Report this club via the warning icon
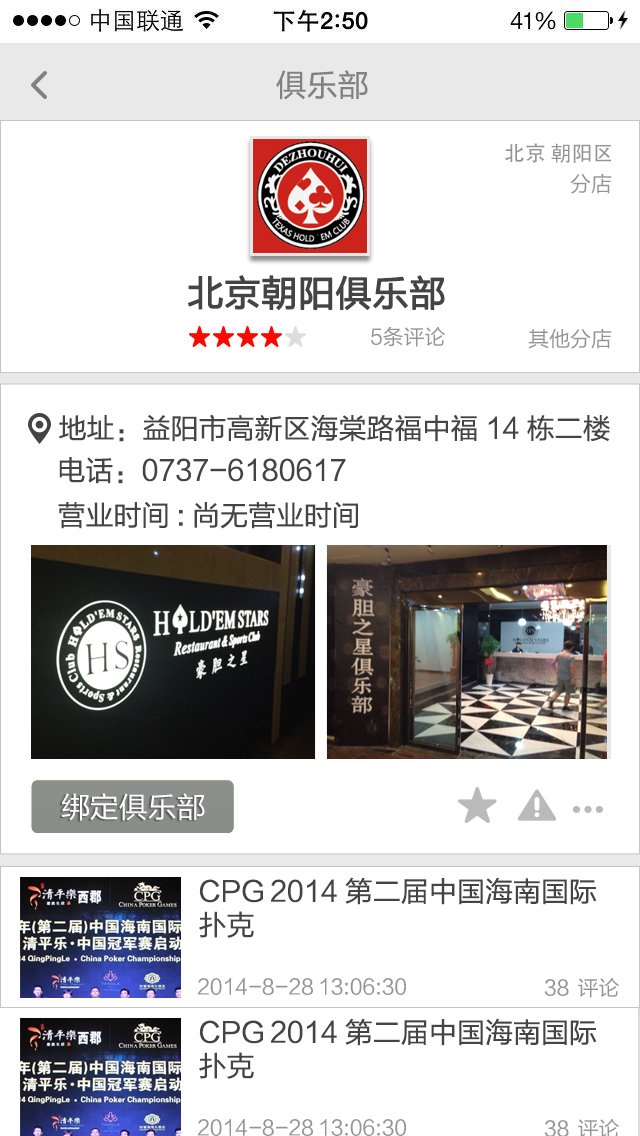 coord(536,806)
